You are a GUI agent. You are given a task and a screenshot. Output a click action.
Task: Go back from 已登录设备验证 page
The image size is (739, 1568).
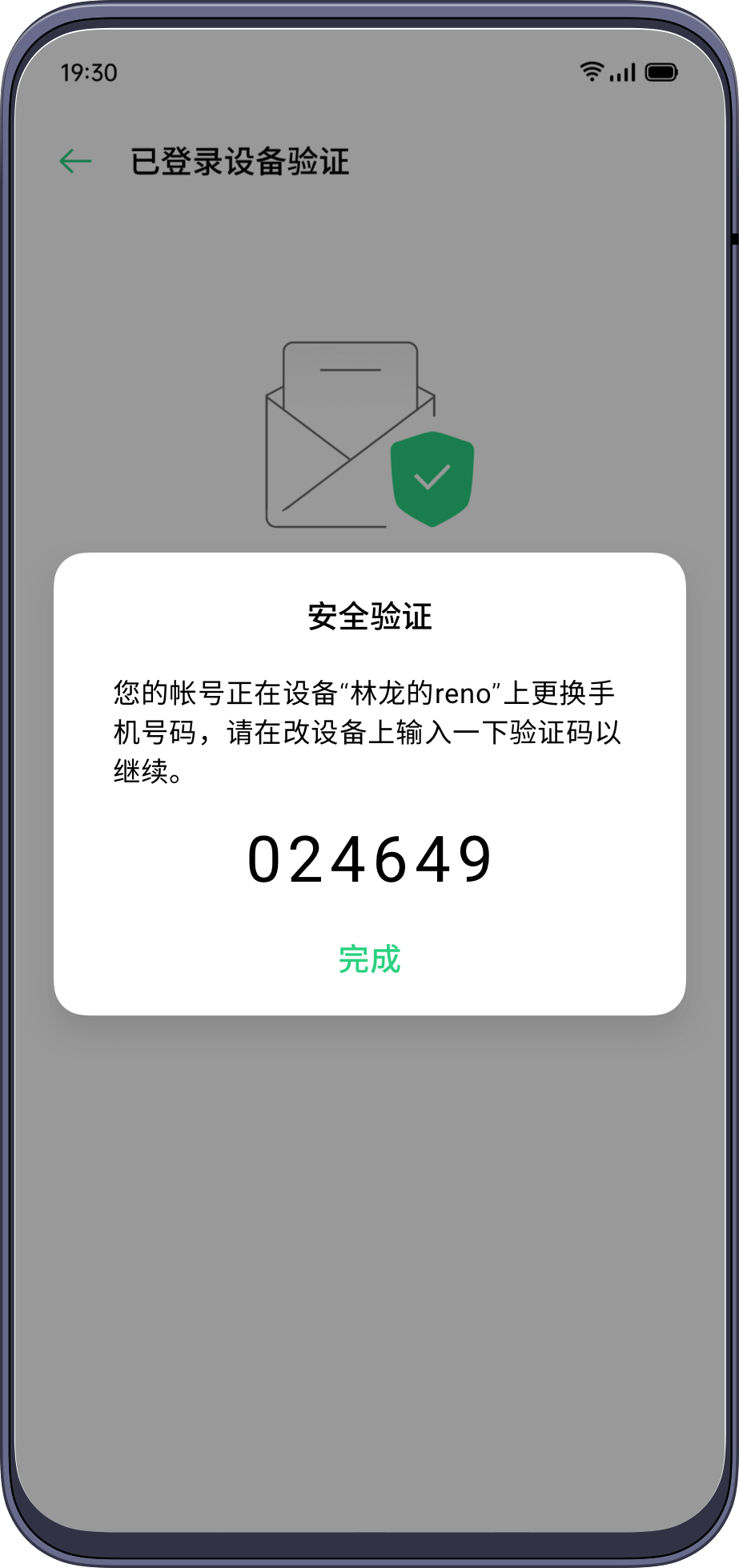coord(76,162)
